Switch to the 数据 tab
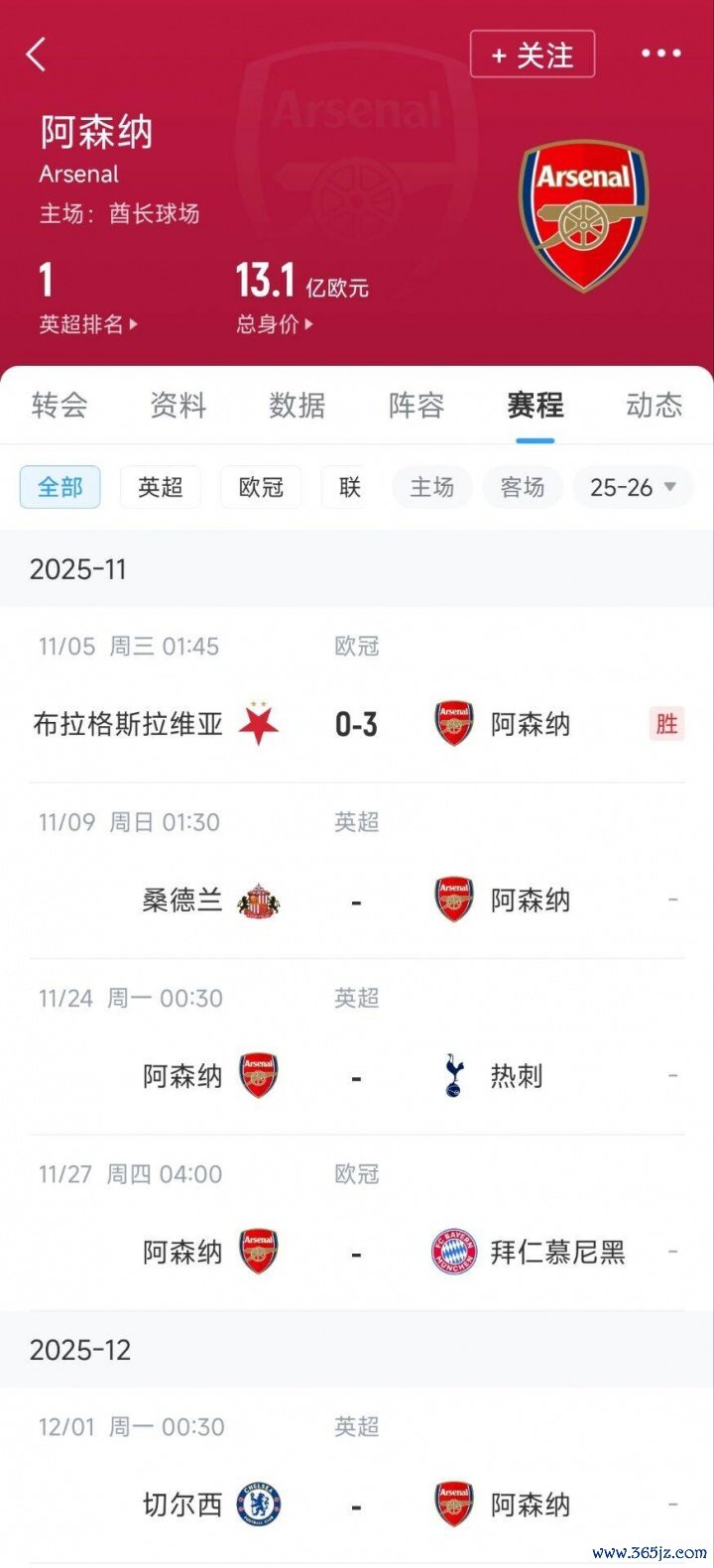 pos(297,405)
